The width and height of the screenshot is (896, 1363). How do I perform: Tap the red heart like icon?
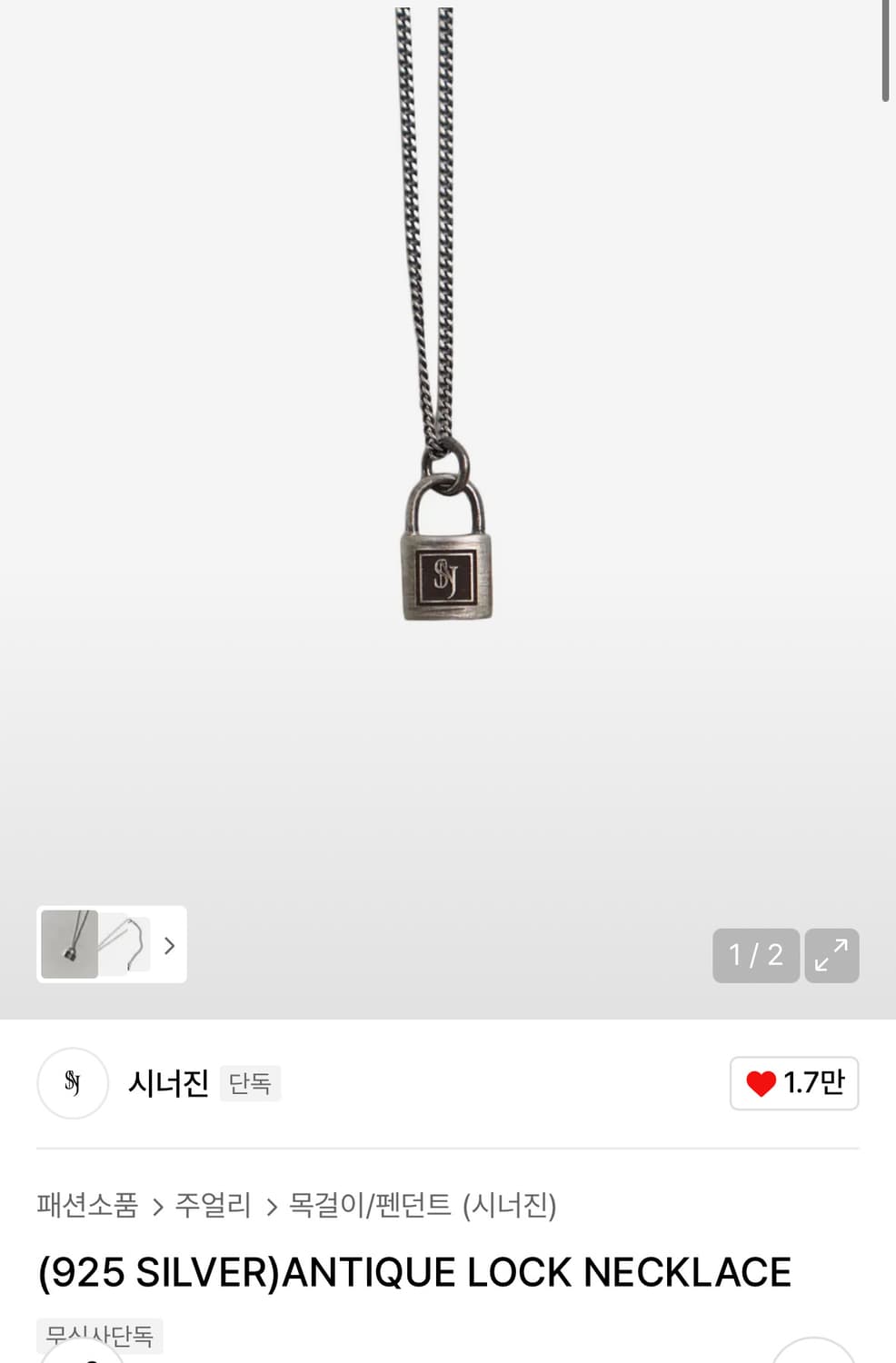click(x=763, y=1083)
